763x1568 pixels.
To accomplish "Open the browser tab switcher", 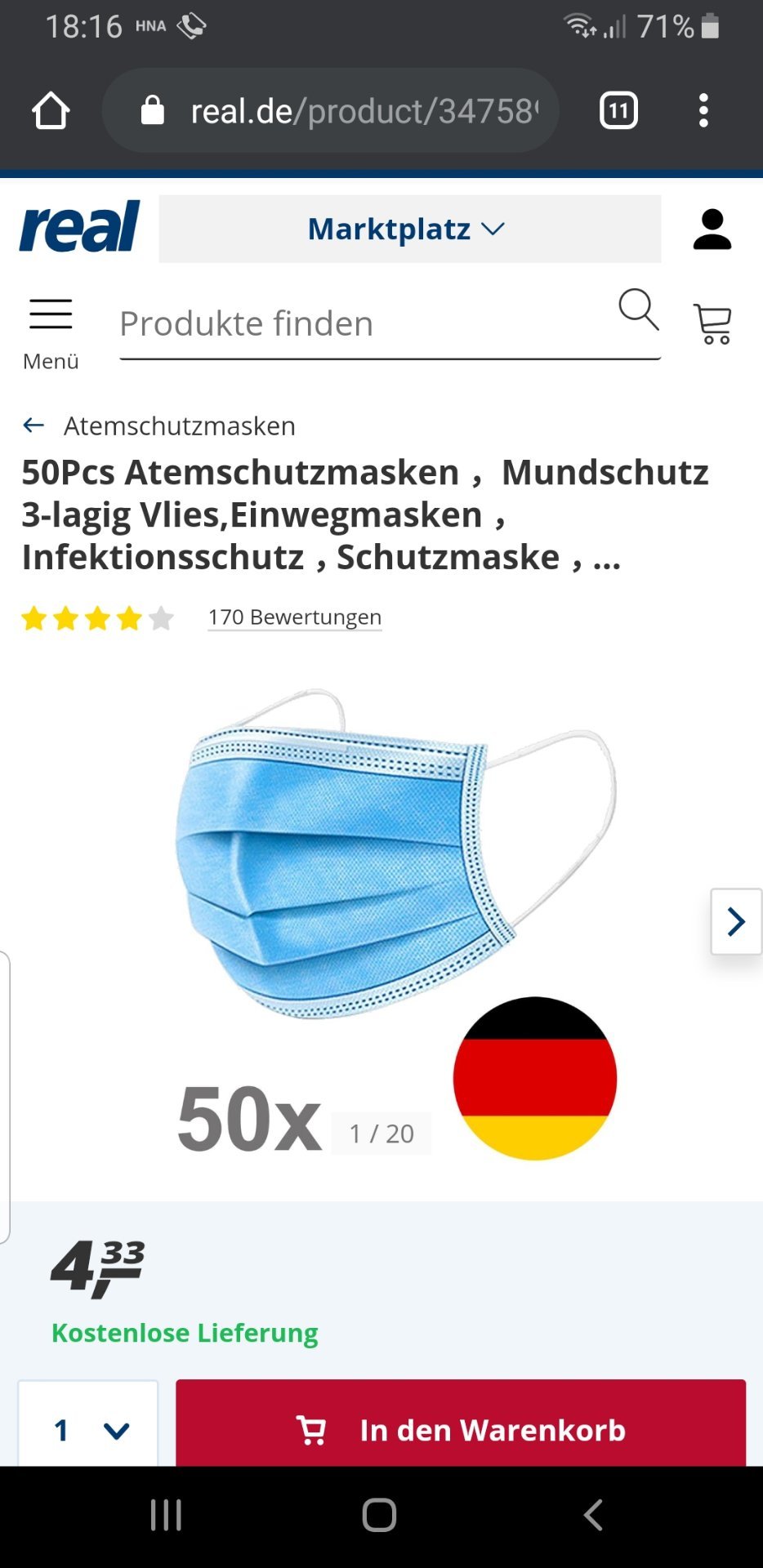I will (x=618, y=110).
